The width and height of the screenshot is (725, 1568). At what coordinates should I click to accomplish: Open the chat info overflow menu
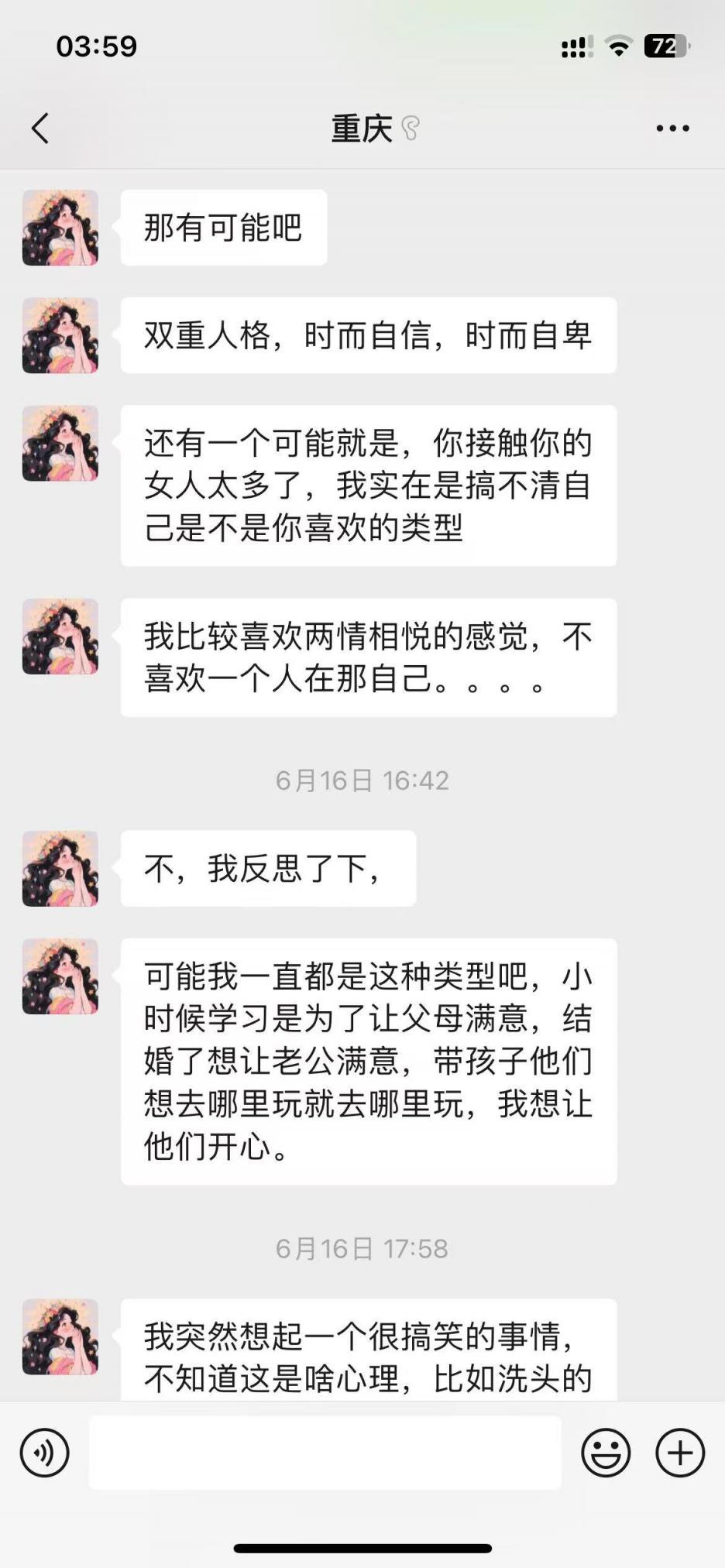point(672,129)
